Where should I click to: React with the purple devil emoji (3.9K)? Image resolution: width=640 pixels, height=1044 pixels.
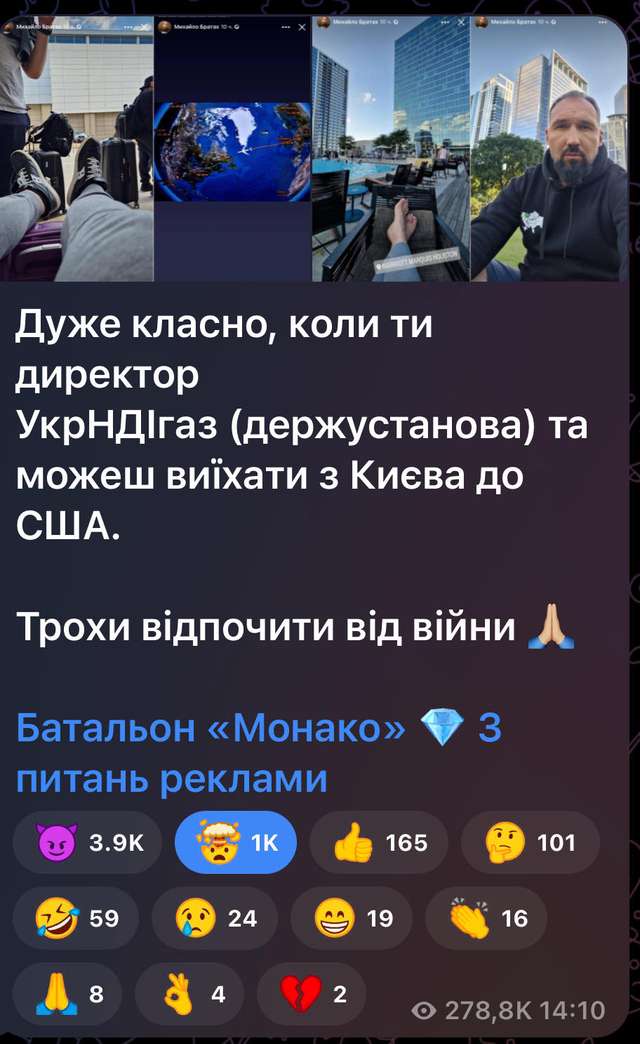(91, 843)
